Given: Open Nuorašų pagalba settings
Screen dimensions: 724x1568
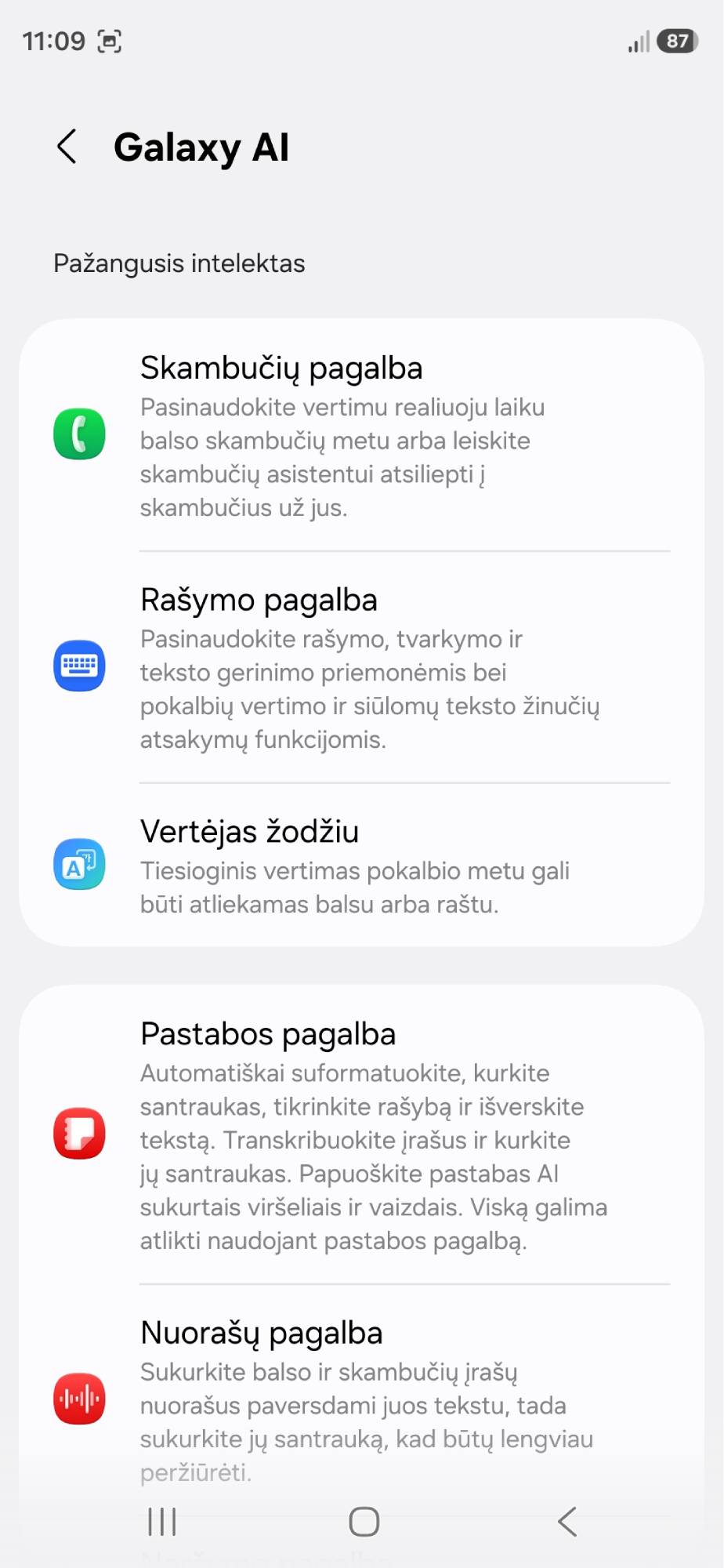Looking at the screenshot, I should pyautogui.click(x=360, y=1399).
